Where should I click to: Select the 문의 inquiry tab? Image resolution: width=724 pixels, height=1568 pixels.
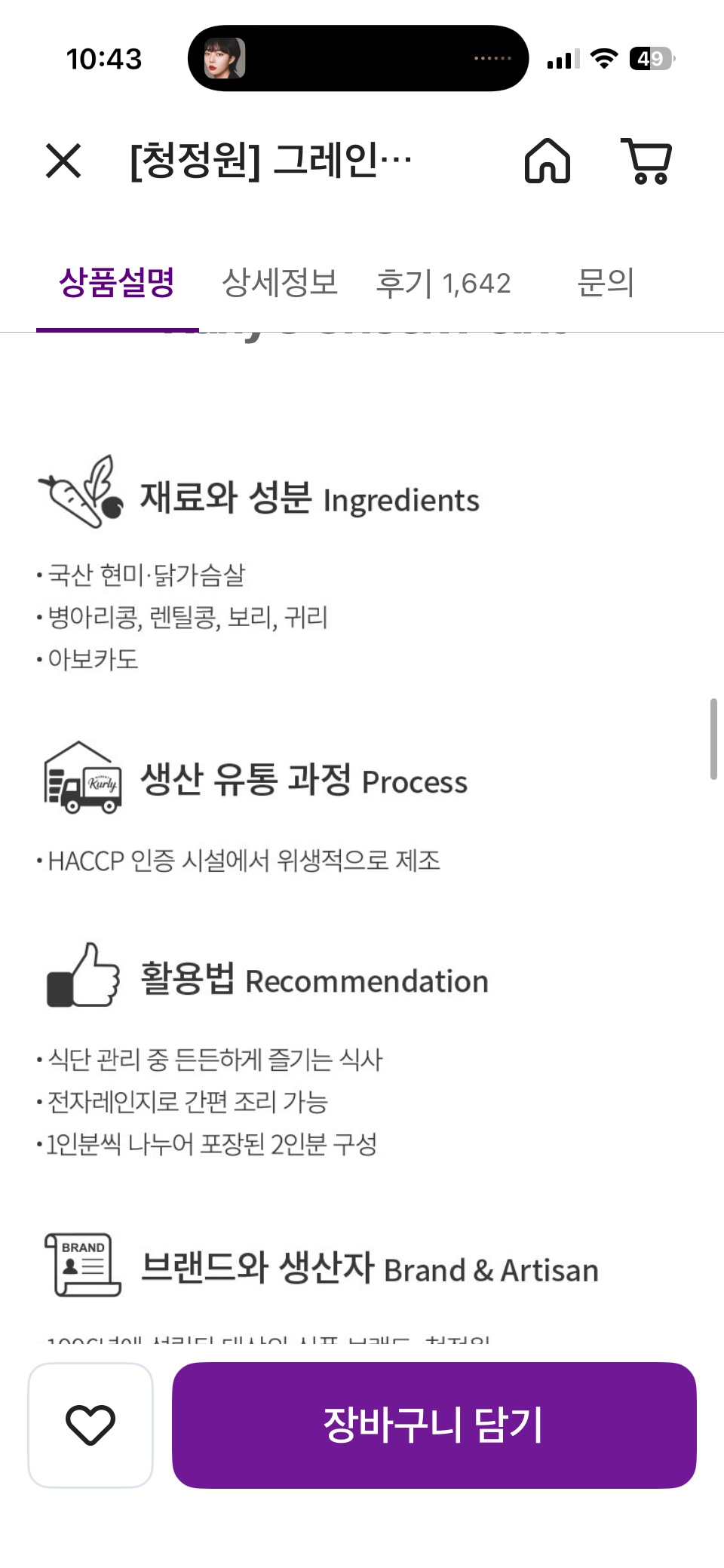pyautogui.click(x=606, y=282)
